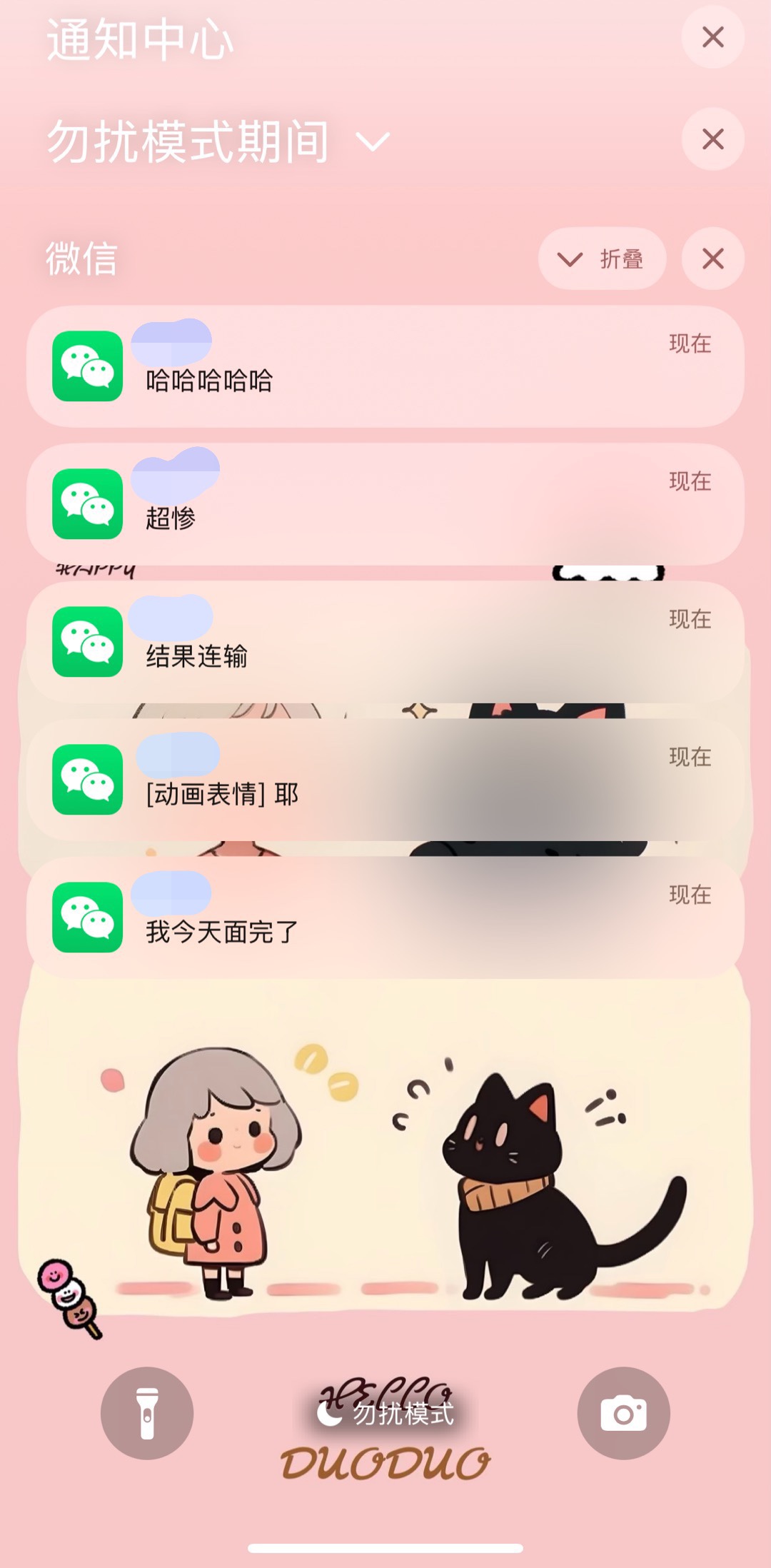Open the [动画表情] 耶 notification

pos(385,780)
